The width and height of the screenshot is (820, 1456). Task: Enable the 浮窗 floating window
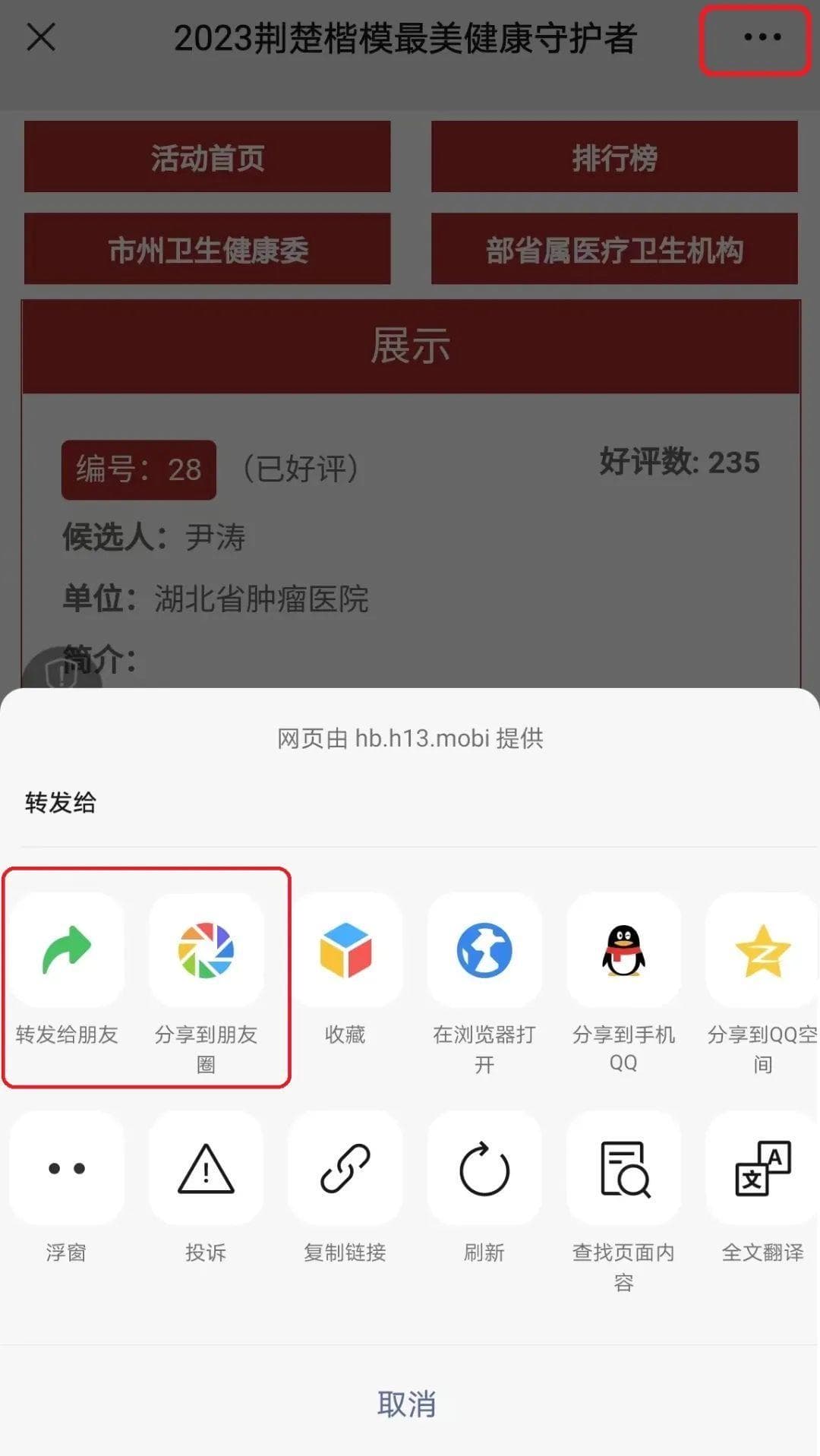pyautogui.click(x=67, y=1169)
